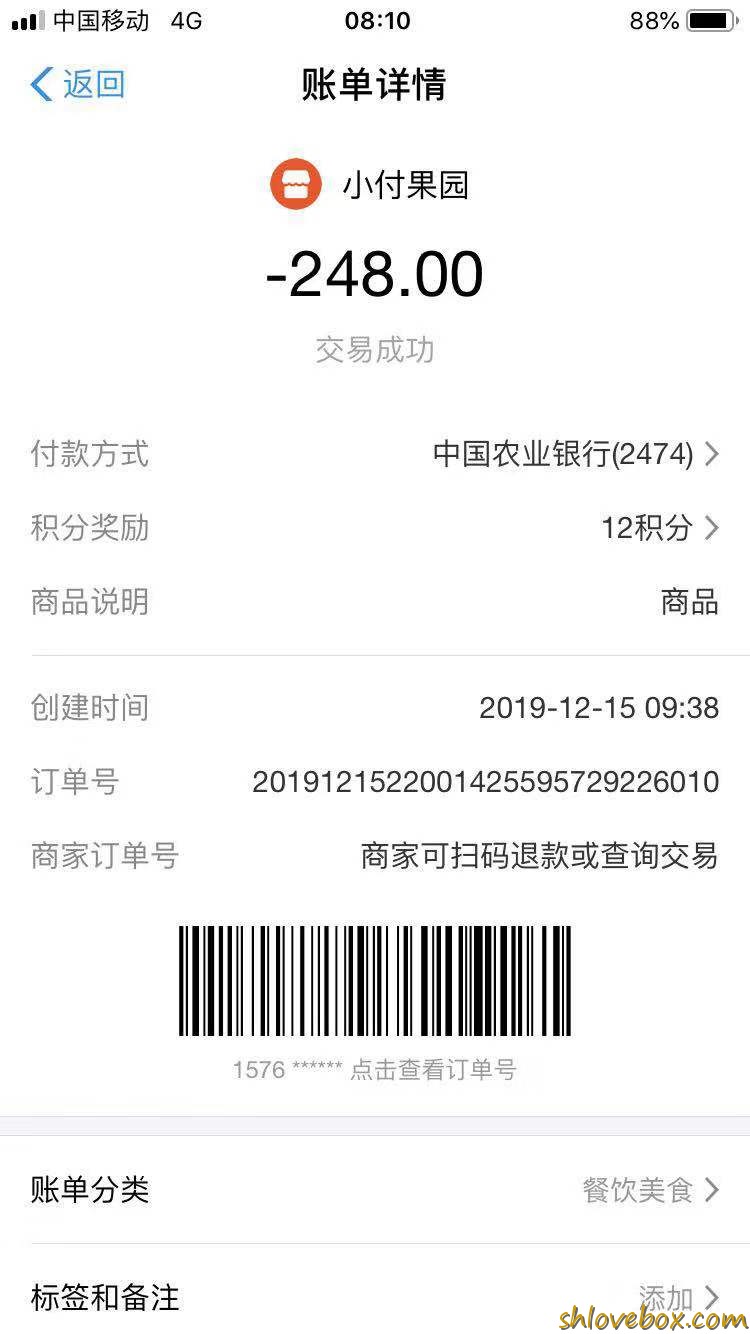
Task: Go back using the 返回 button
Action: pos(78,84)
